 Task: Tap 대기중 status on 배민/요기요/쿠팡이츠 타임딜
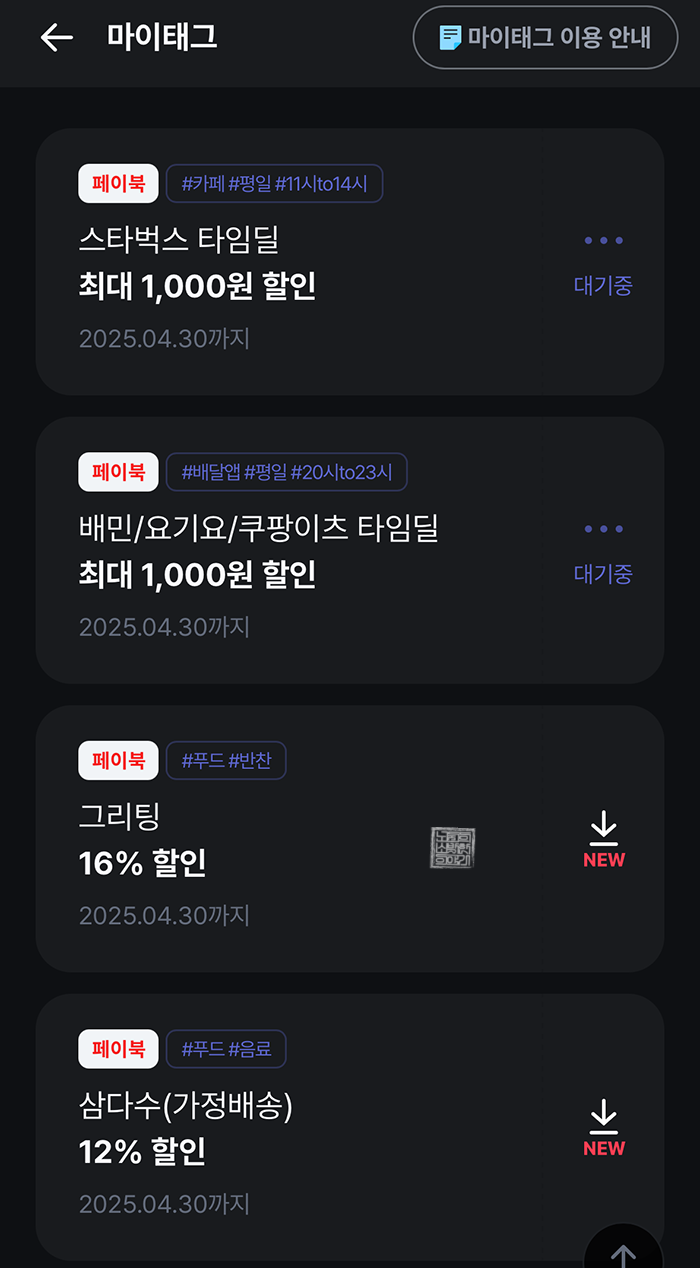(x=603, y=574)
